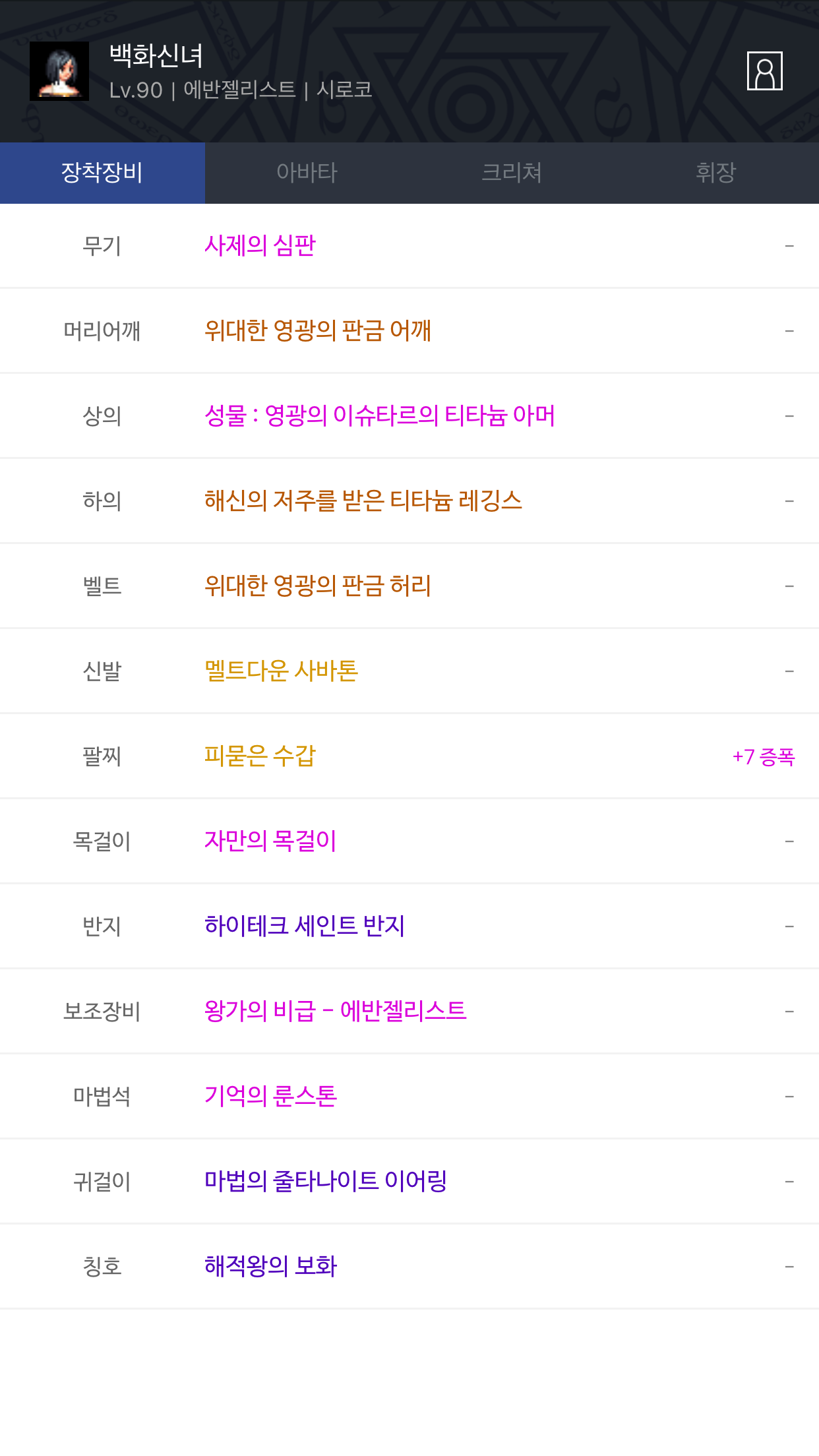Open the weapon item 사제의 심판

[x=260, y=245]
